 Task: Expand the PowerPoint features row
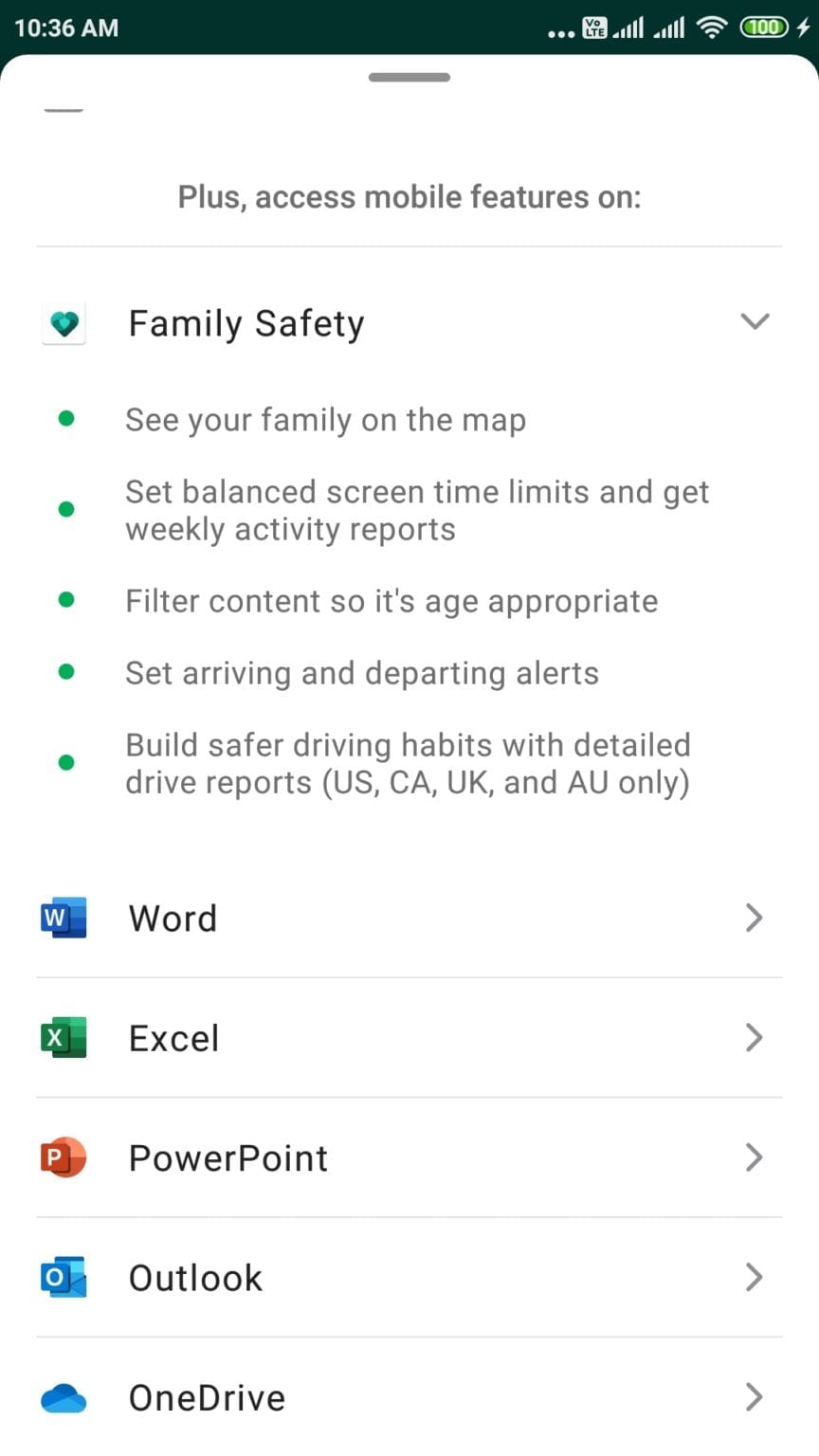409,1157
